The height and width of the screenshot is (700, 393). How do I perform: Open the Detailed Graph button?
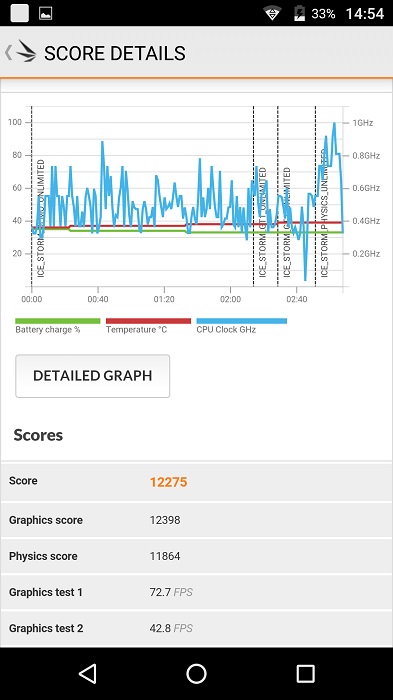(x=92, y=376)
